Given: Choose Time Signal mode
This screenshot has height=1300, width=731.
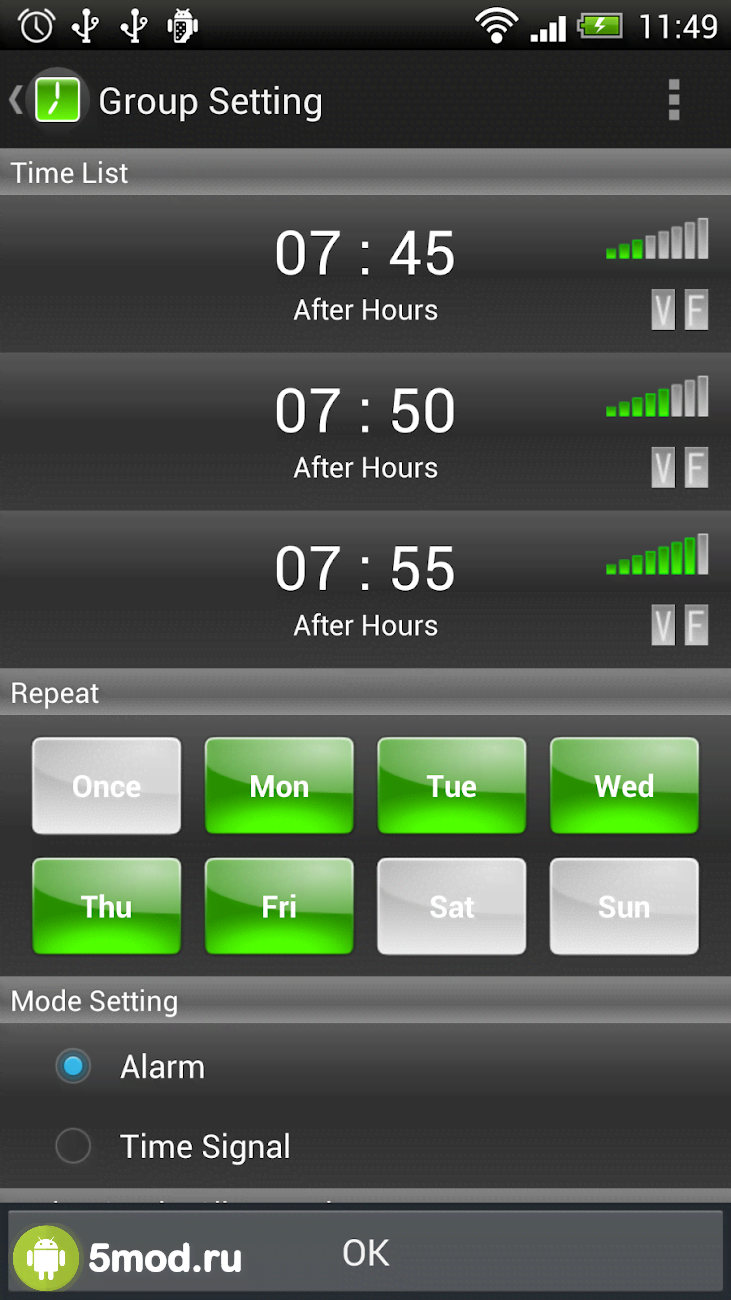Looking at the screenshot, I should 74,1146.
